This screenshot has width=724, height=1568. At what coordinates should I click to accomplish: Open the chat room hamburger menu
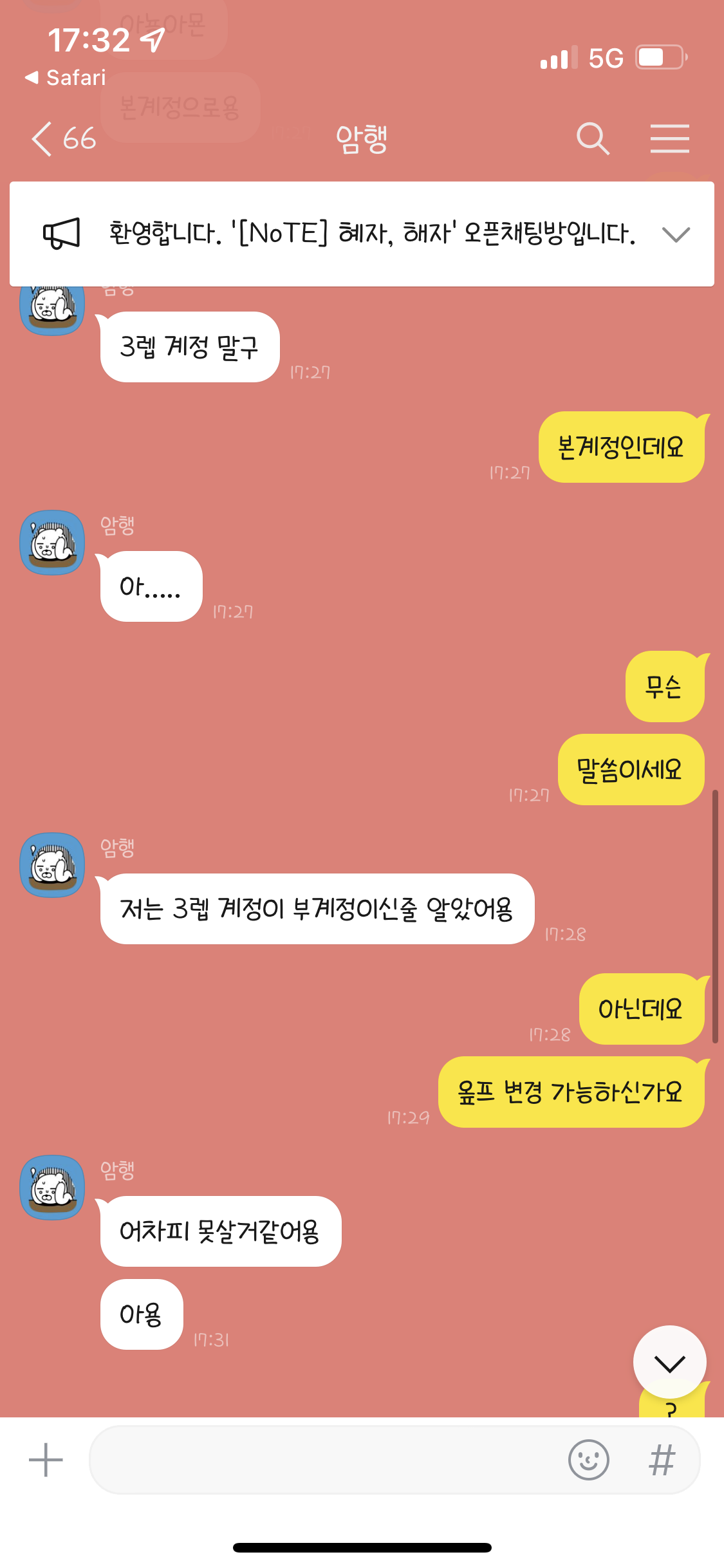[669, 139]
